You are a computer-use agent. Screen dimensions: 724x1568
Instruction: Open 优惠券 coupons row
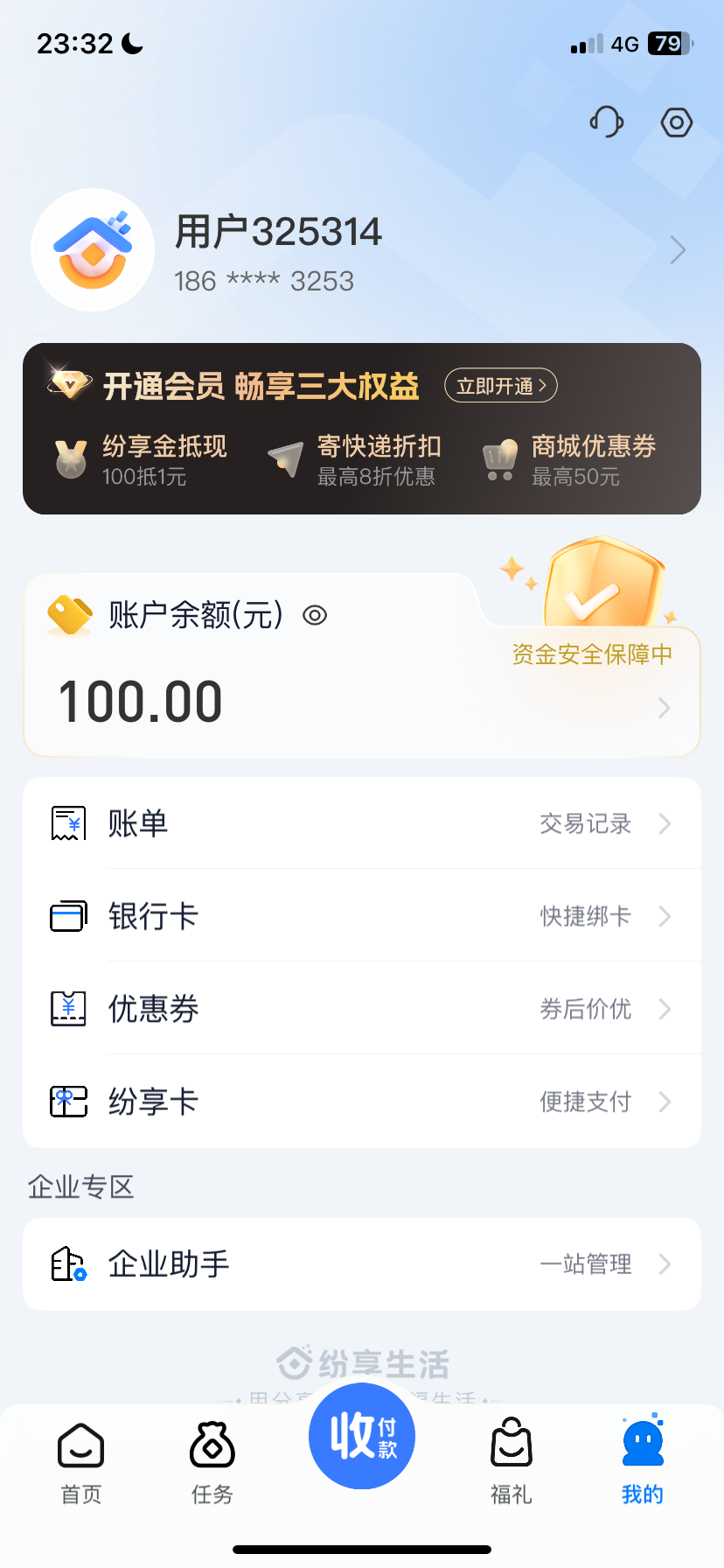(362, 1009)
